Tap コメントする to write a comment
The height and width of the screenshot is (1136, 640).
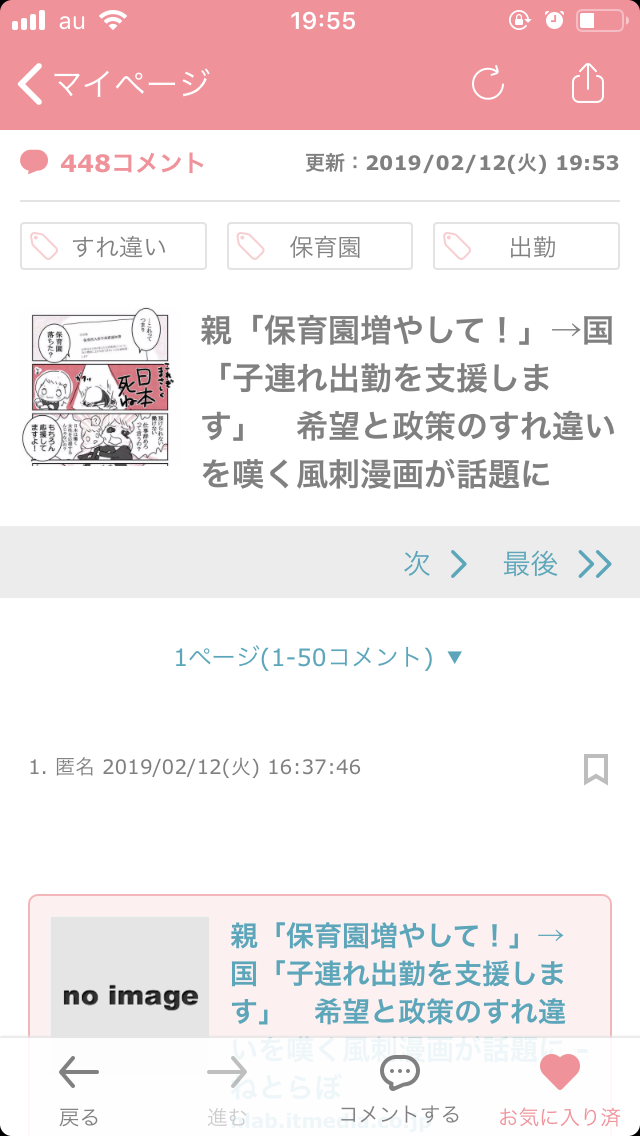399,1088
